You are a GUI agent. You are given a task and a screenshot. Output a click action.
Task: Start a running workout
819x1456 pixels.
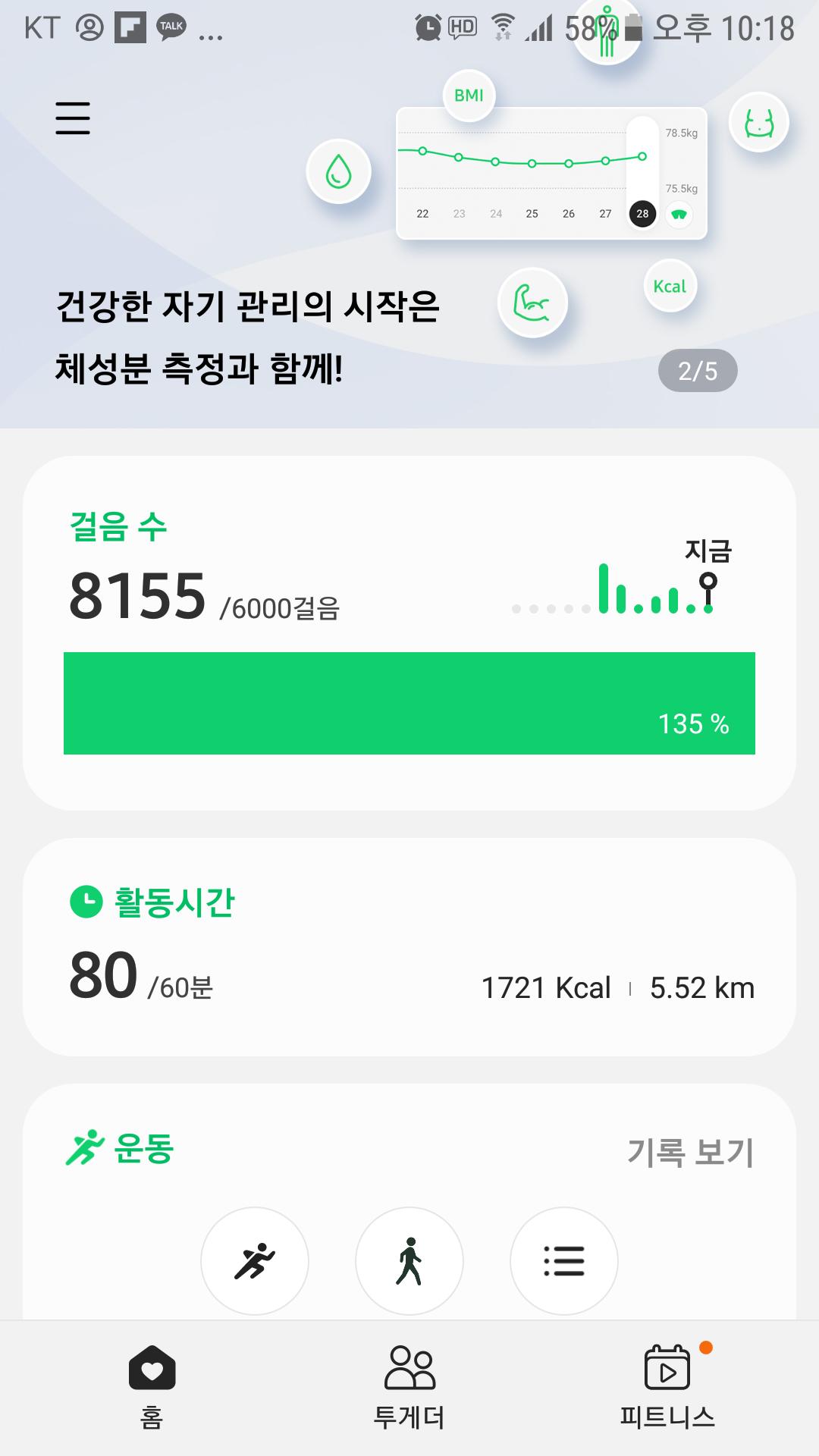(255, 1261)
